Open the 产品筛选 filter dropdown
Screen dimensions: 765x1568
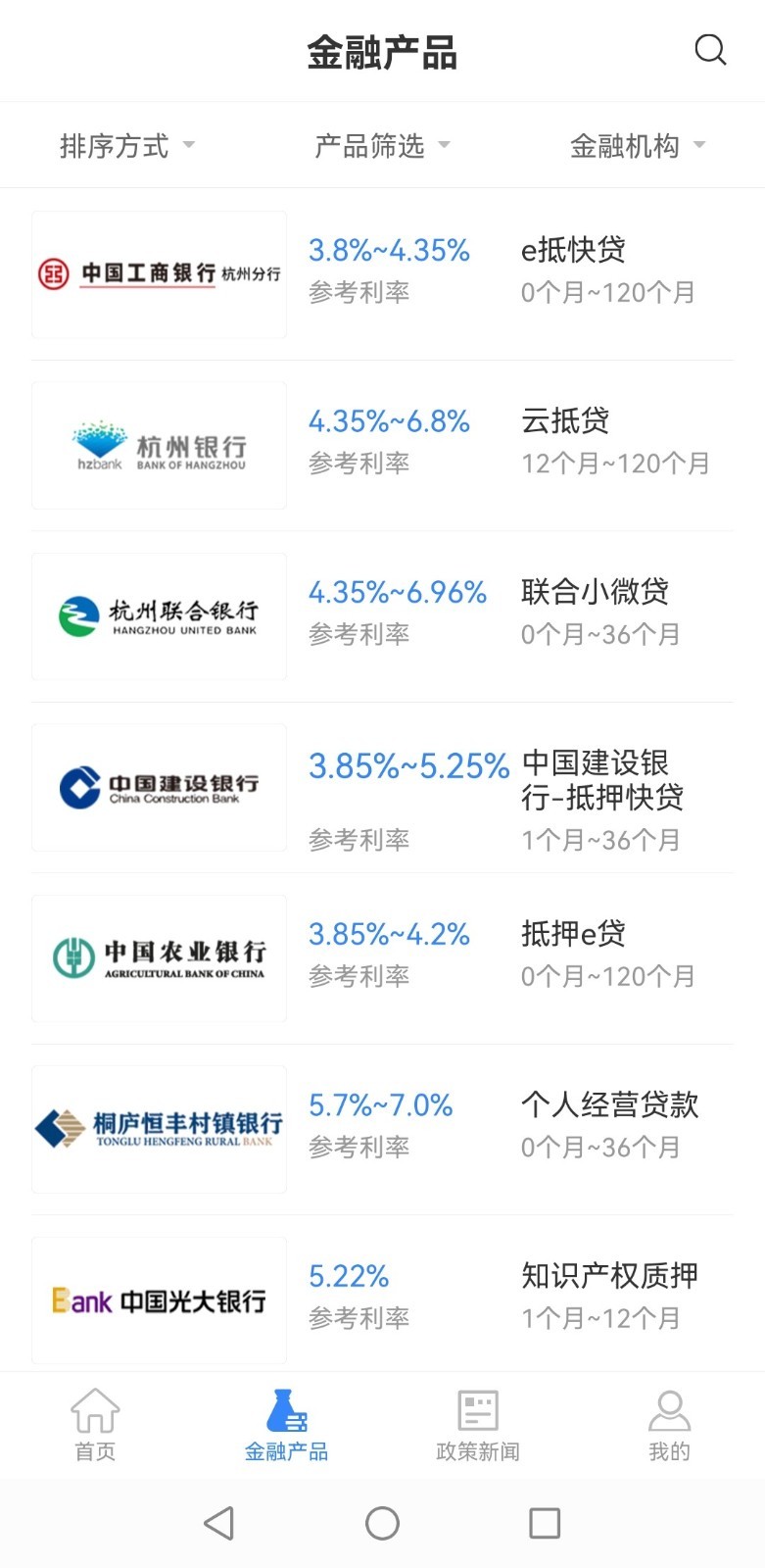382,146
